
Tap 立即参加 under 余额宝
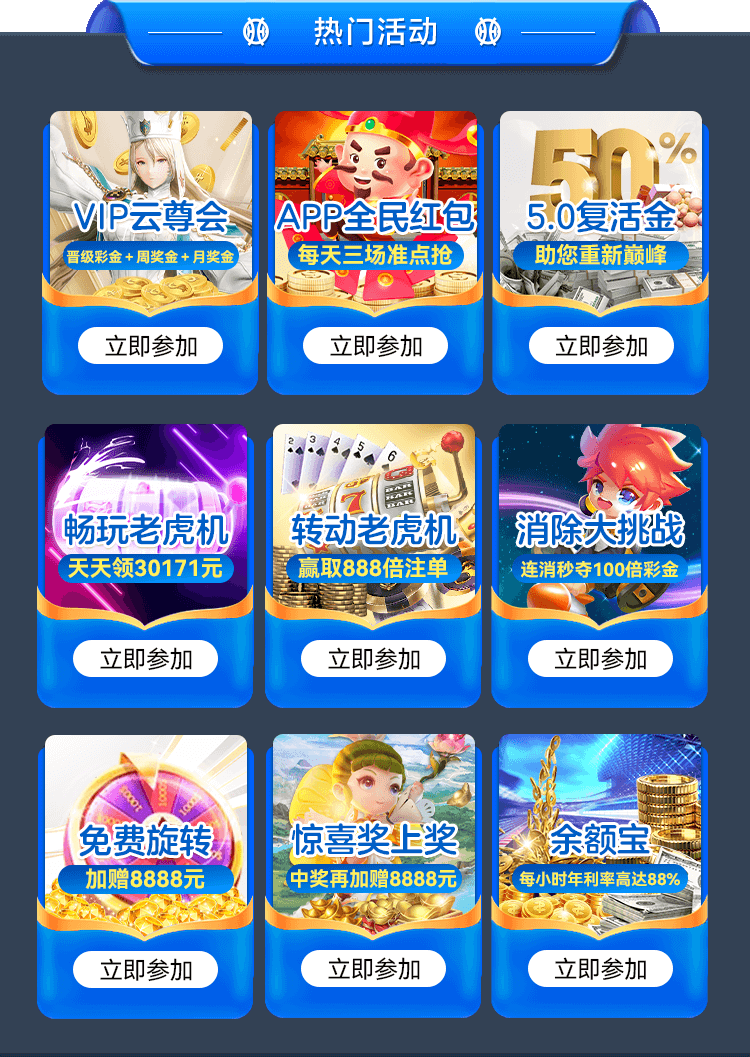click(600, 969)
